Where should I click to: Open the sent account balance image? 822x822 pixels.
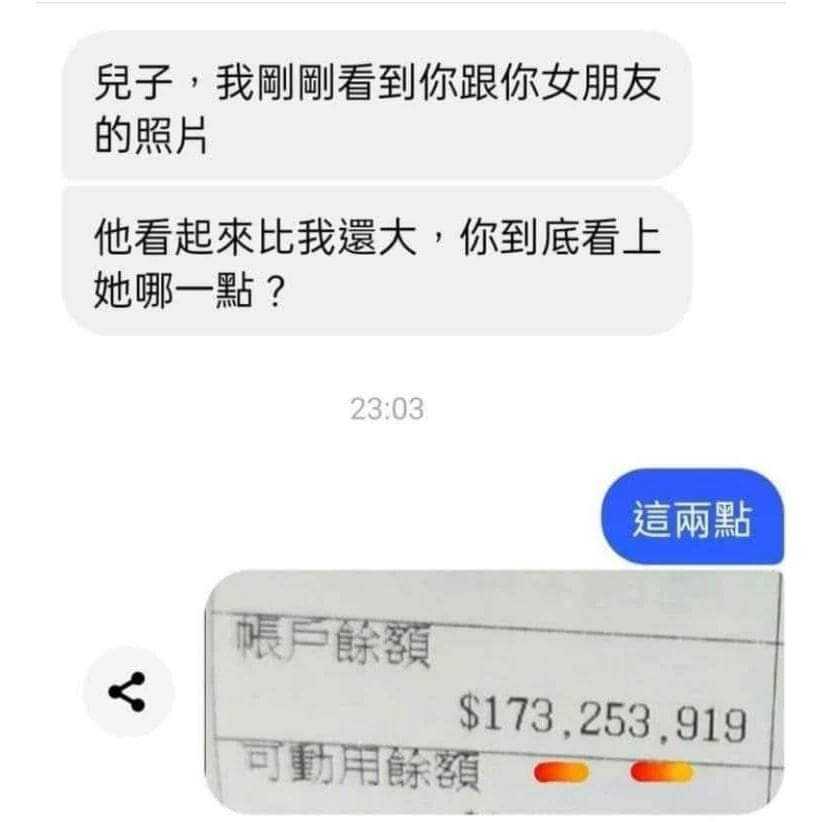(x=495, y=690)
